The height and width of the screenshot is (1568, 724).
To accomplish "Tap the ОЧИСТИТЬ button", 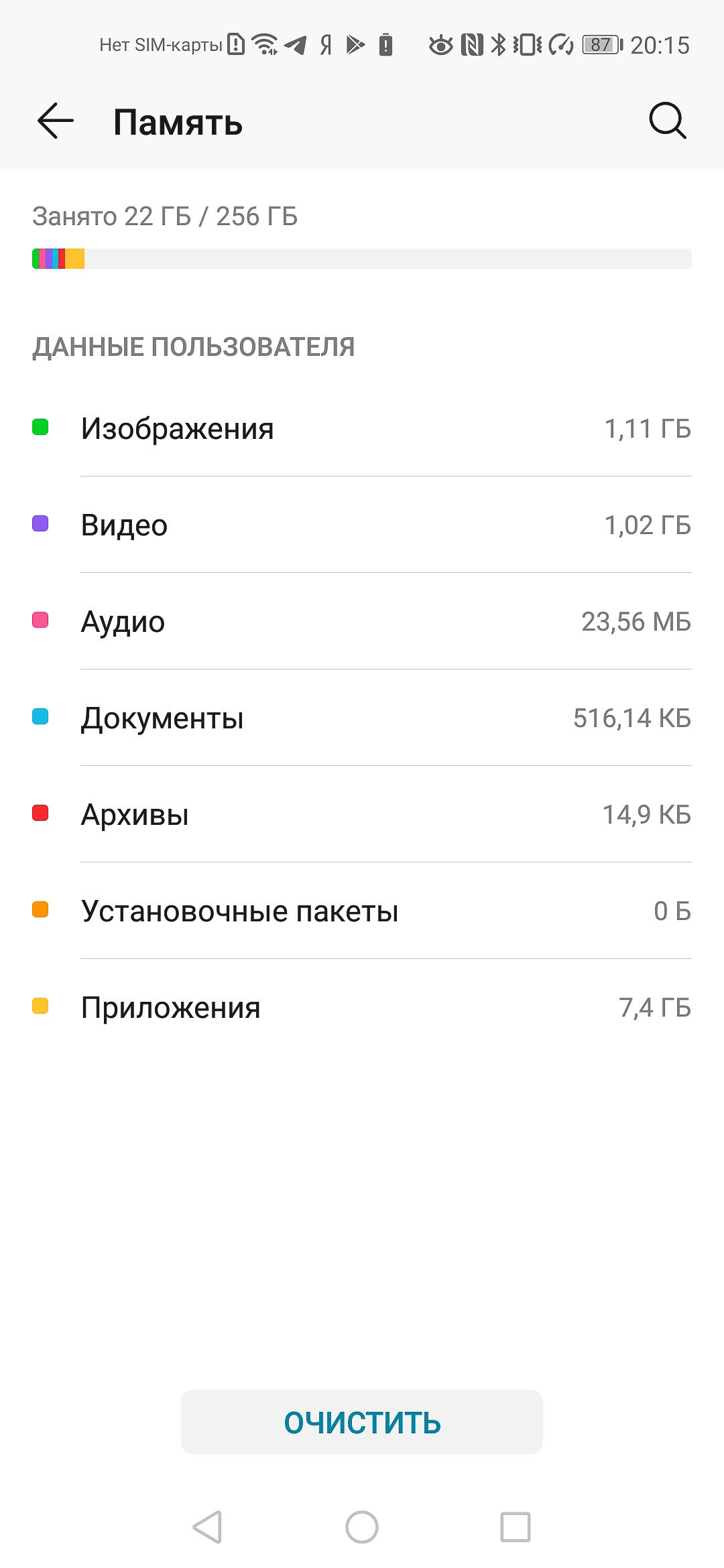I will pos(362,1422).
